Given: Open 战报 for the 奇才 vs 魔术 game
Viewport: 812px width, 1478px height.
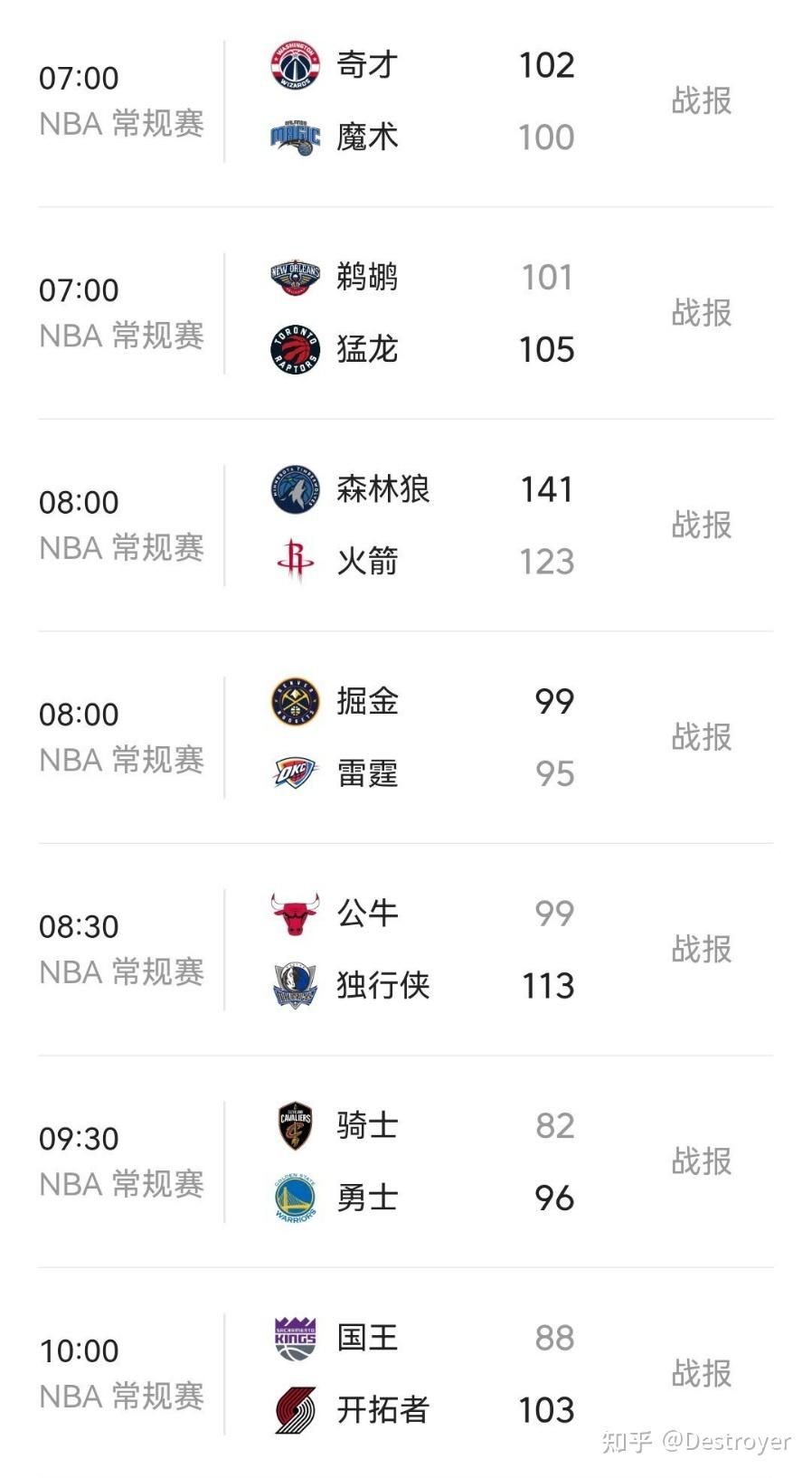Looking at the screenshot, I should [701, 100].
